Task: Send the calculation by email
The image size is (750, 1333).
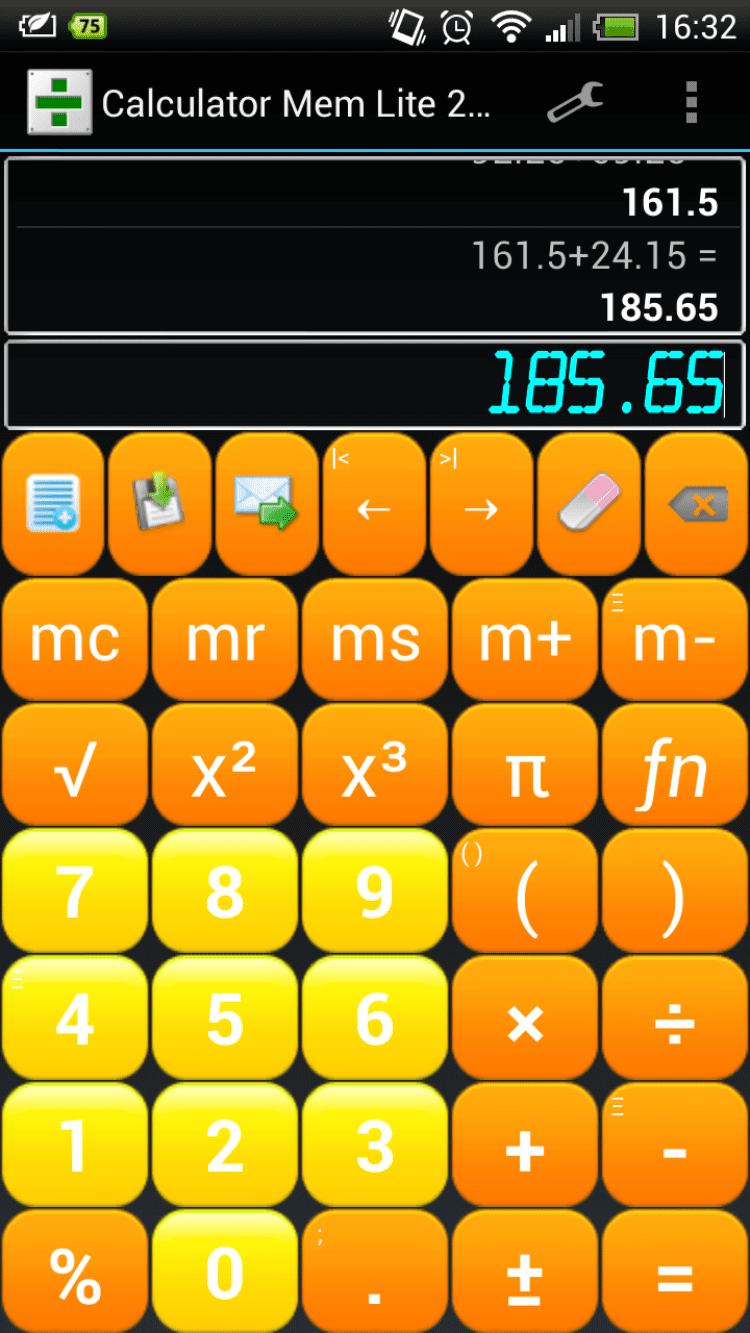Action: (266, 504)
